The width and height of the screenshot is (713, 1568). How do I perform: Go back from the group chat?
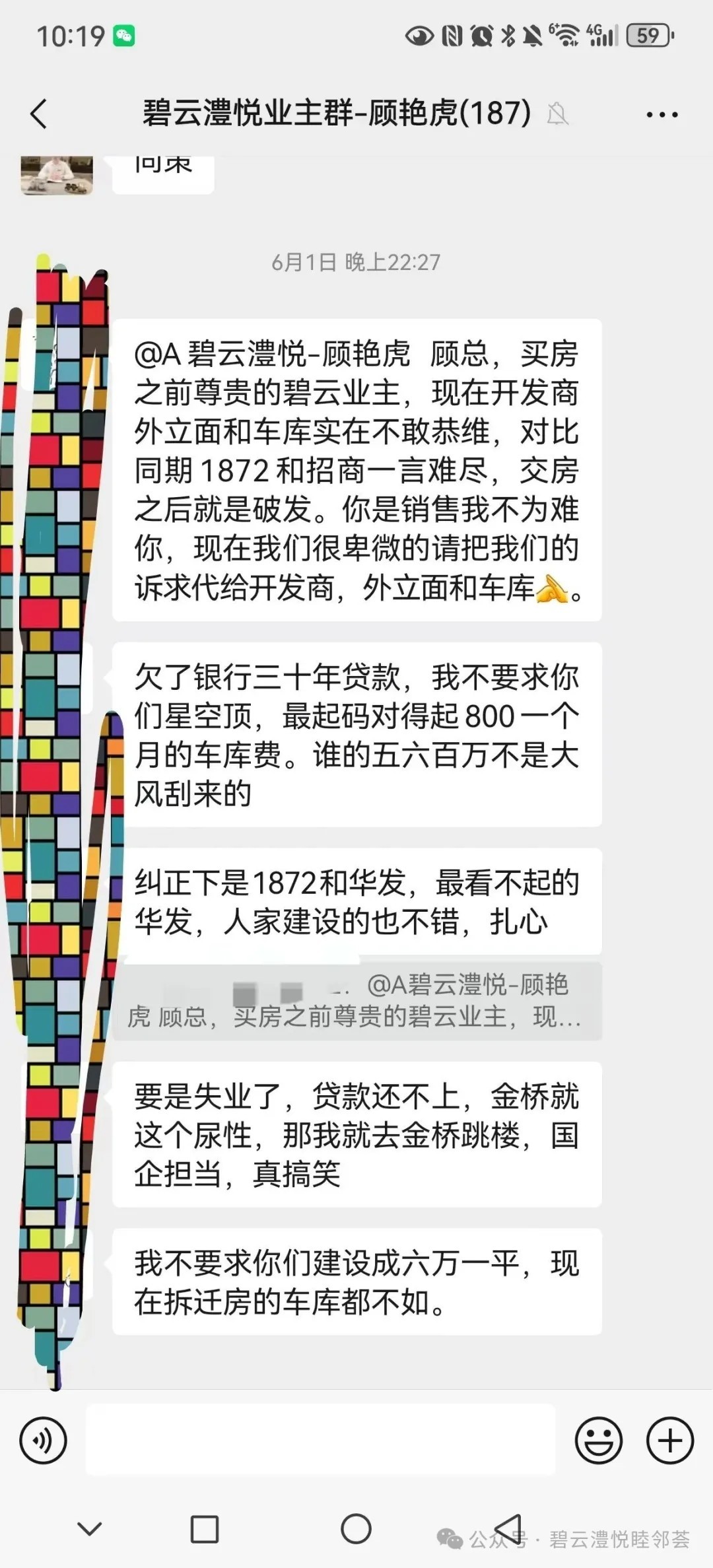coord(40,114)
